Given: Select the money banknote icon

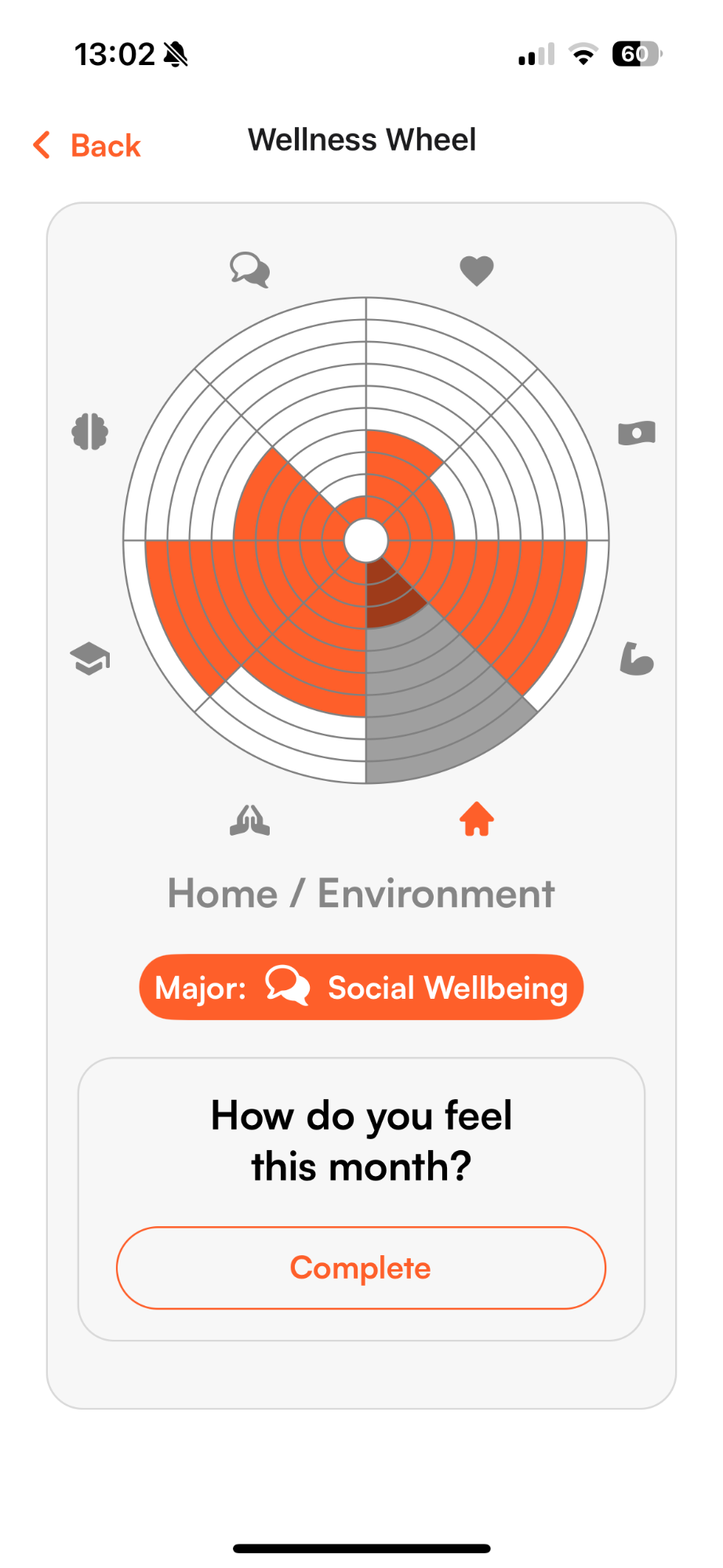Looking at the screenshot, I should point(637,433).
